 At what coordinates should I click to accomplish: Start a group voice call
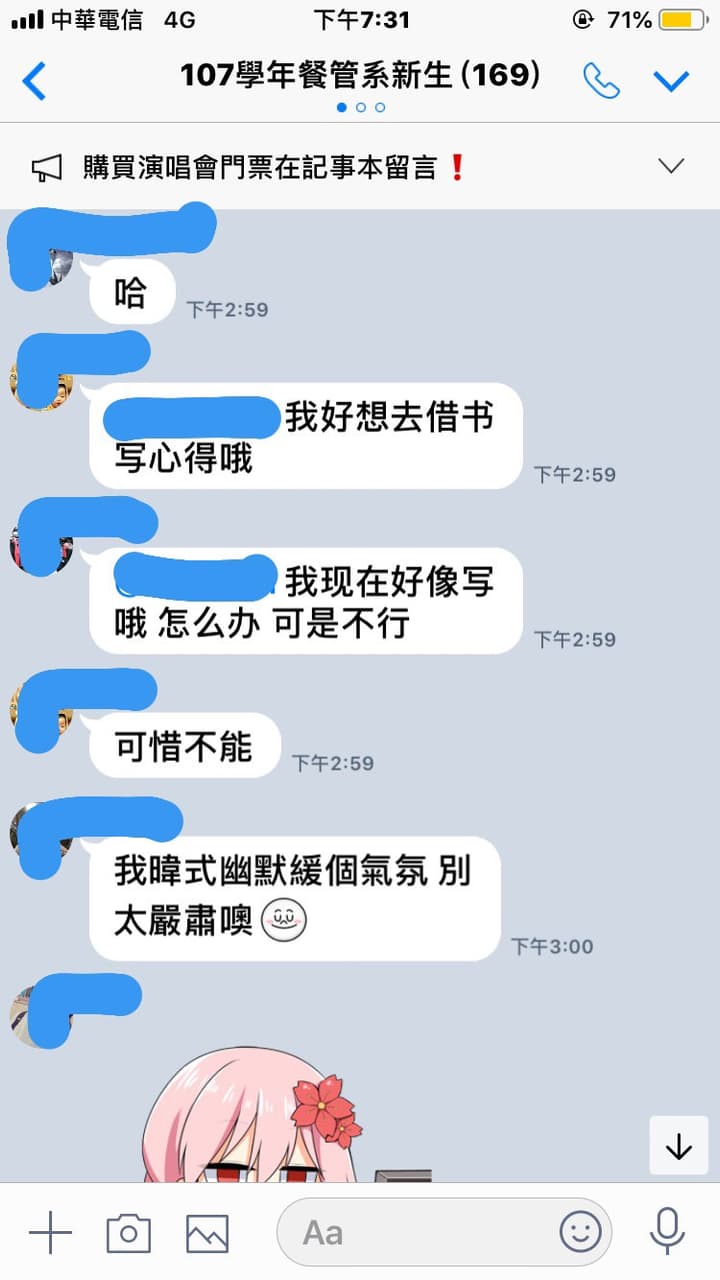click(601, 80)
